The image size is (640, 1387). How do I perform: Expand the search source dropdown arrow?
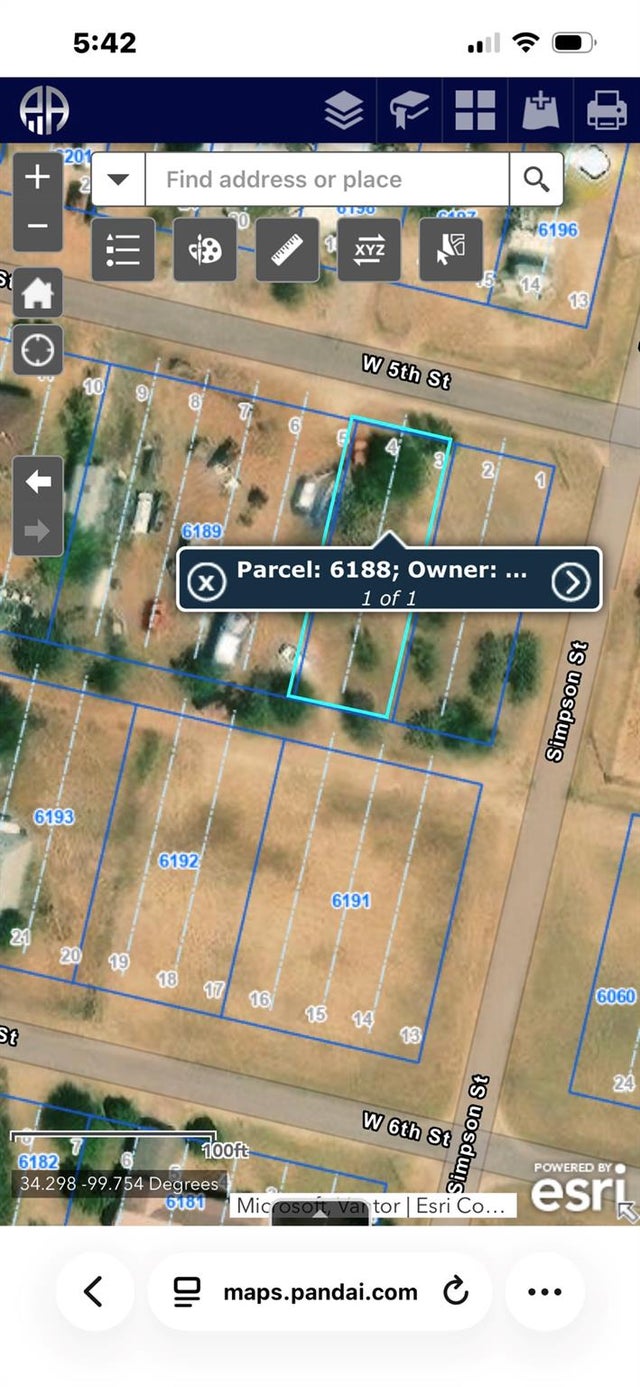tap(119, 180)
